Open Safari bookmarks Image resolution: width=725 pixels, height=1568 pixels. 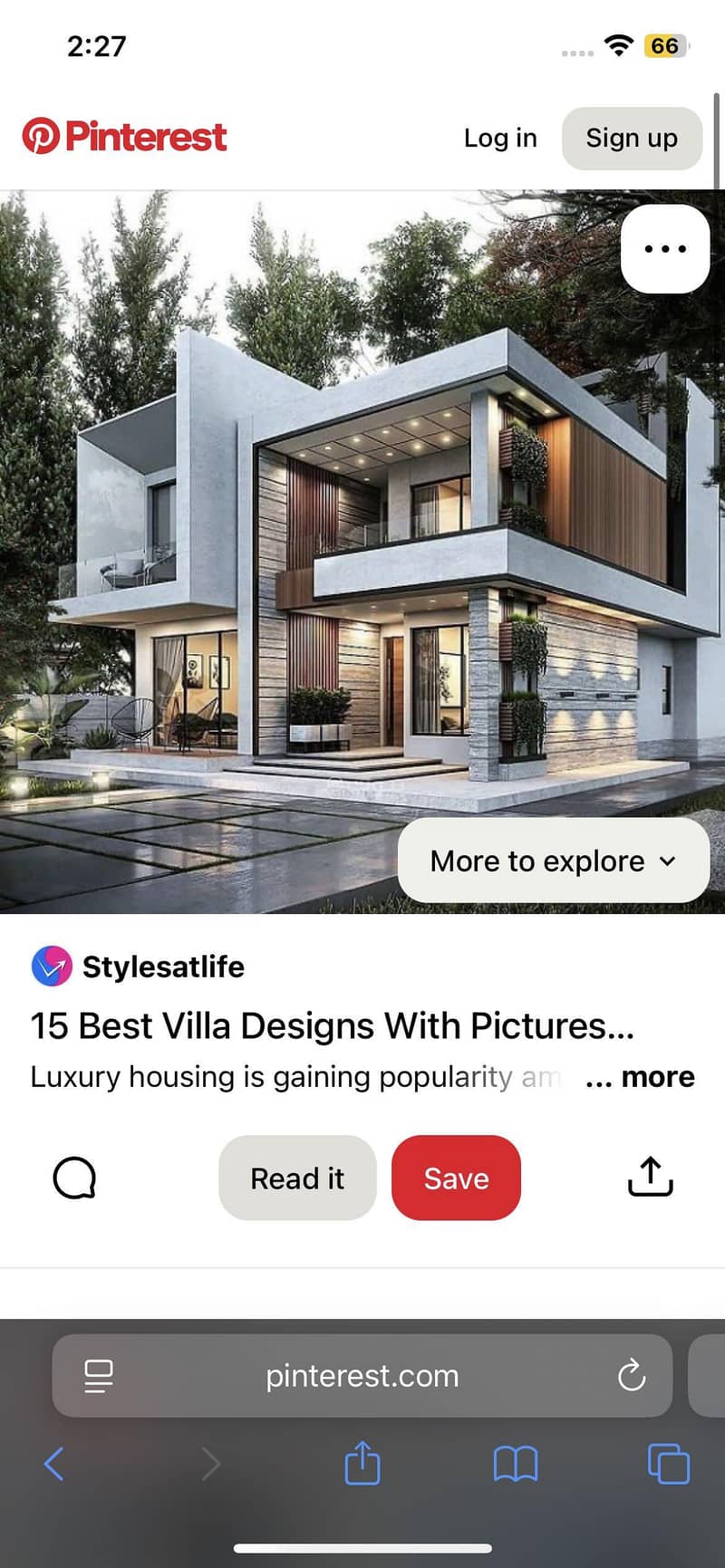(515, 1463)
